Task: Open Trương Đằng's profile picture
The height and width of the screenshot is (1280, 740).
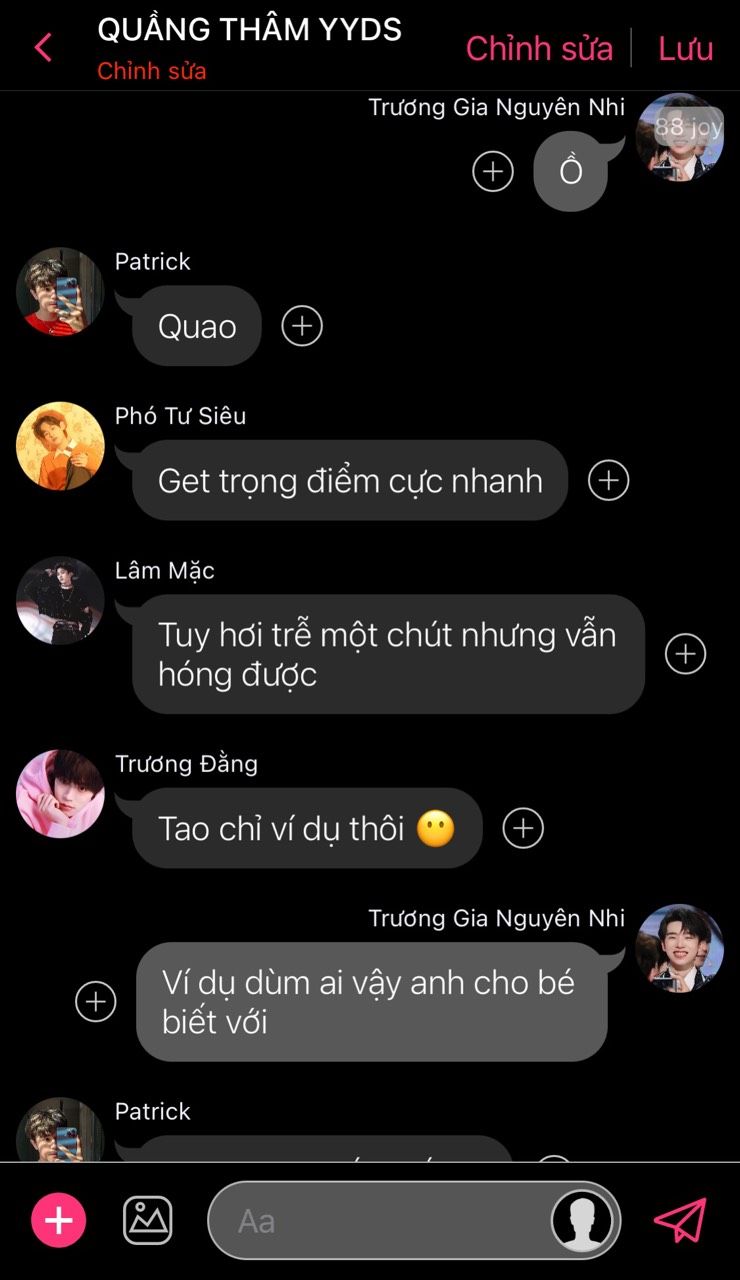Action: pos(60,794)
